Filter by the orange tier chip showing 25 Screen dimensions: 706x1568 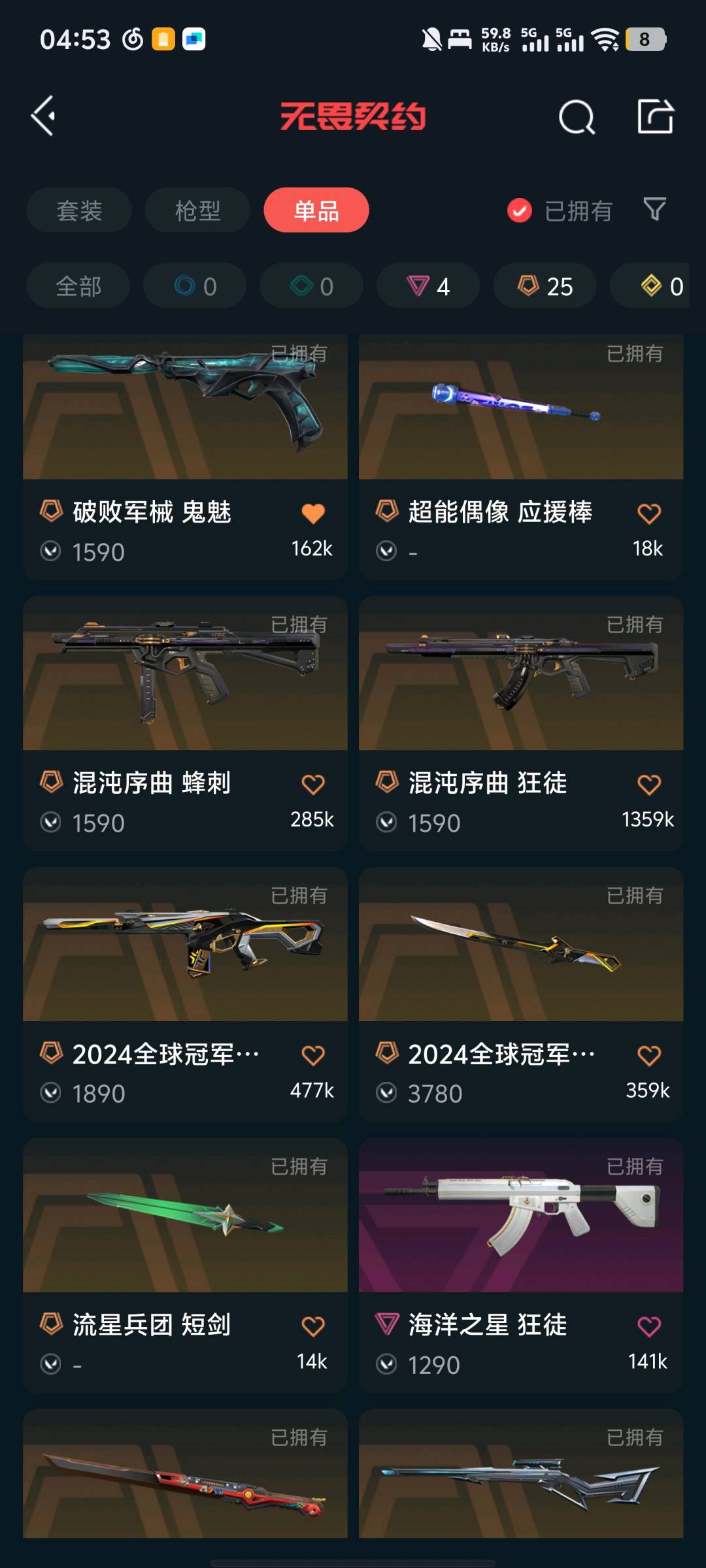pos(545,286)
